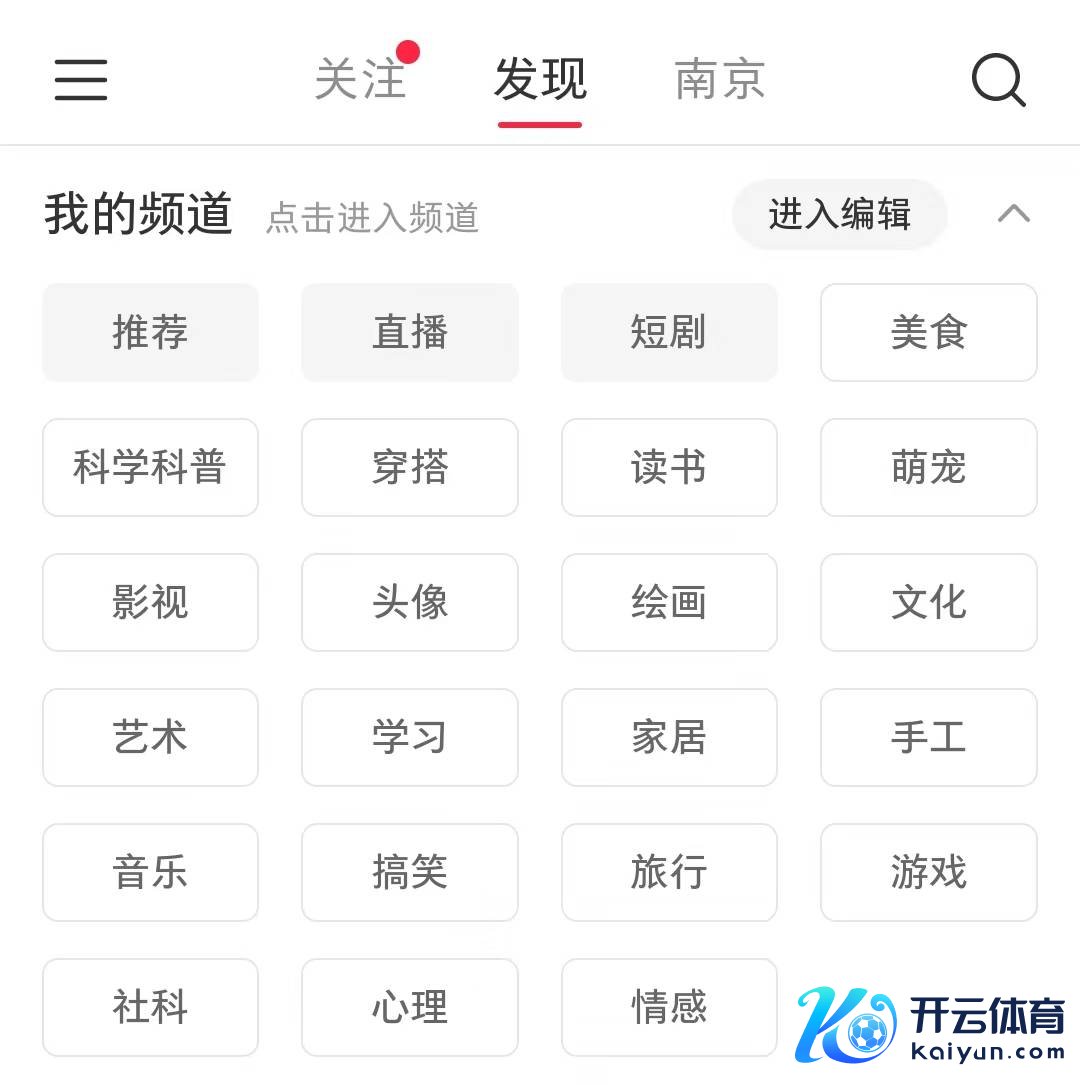Open the 绘画 channel
Viewport: 1080px width, 1085px height.
pyautogui.click(x=669, y=602)
